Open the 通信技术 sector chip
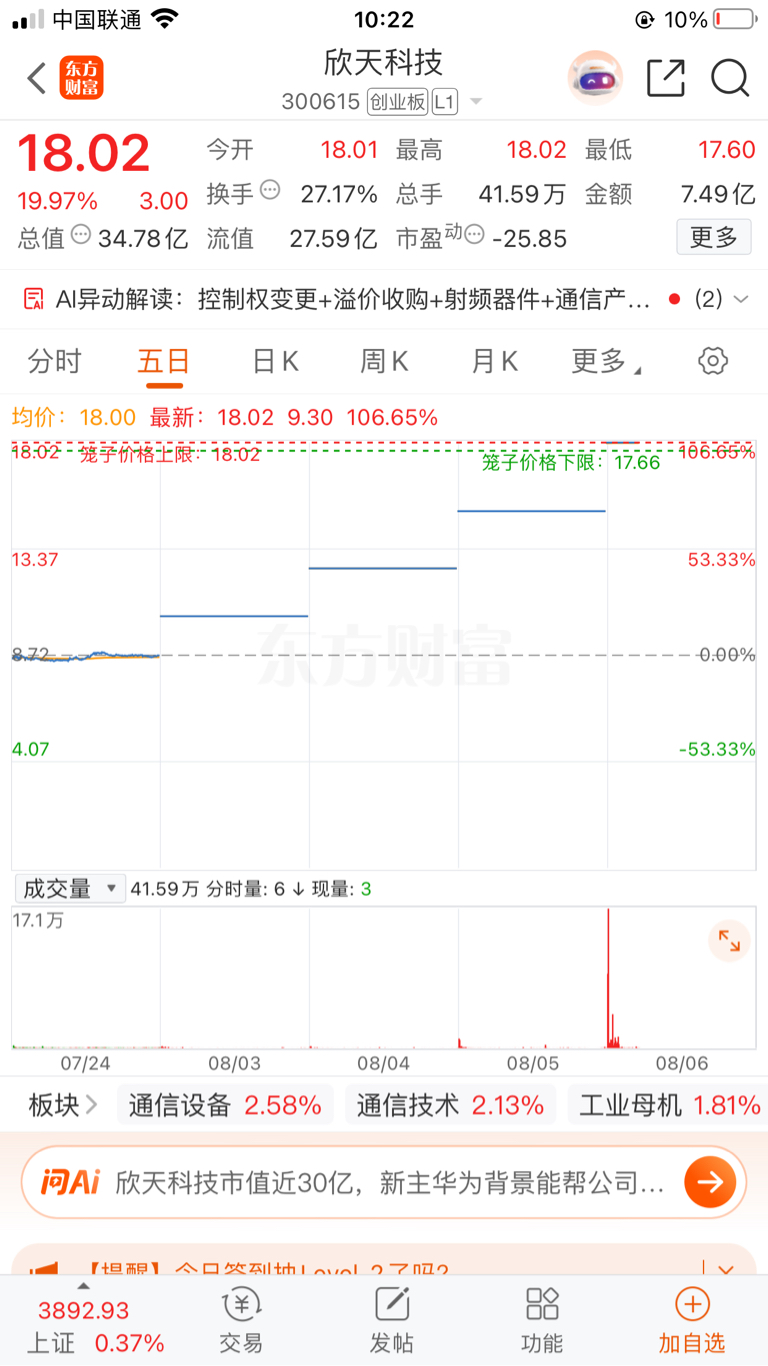 [451, 1105]
